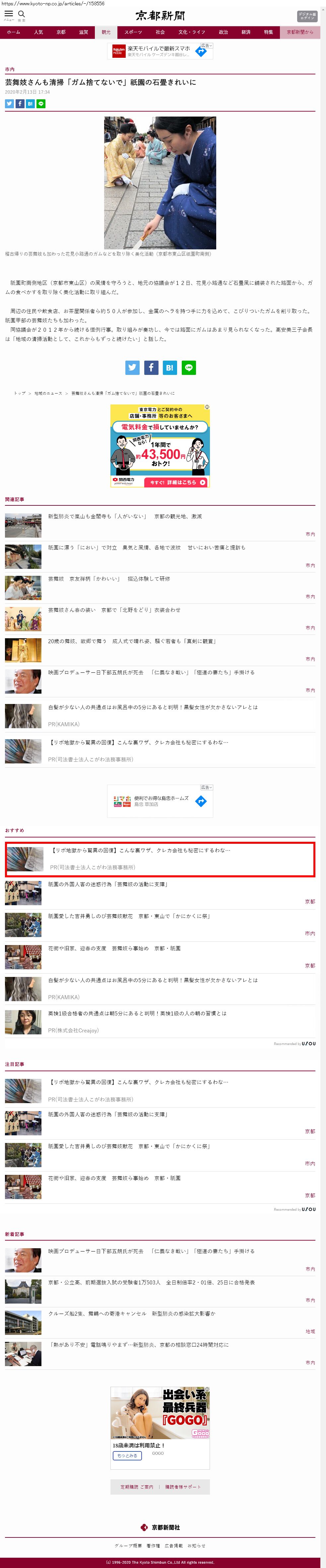
Task: Share article via LINE under the headline
Action: 41,104
